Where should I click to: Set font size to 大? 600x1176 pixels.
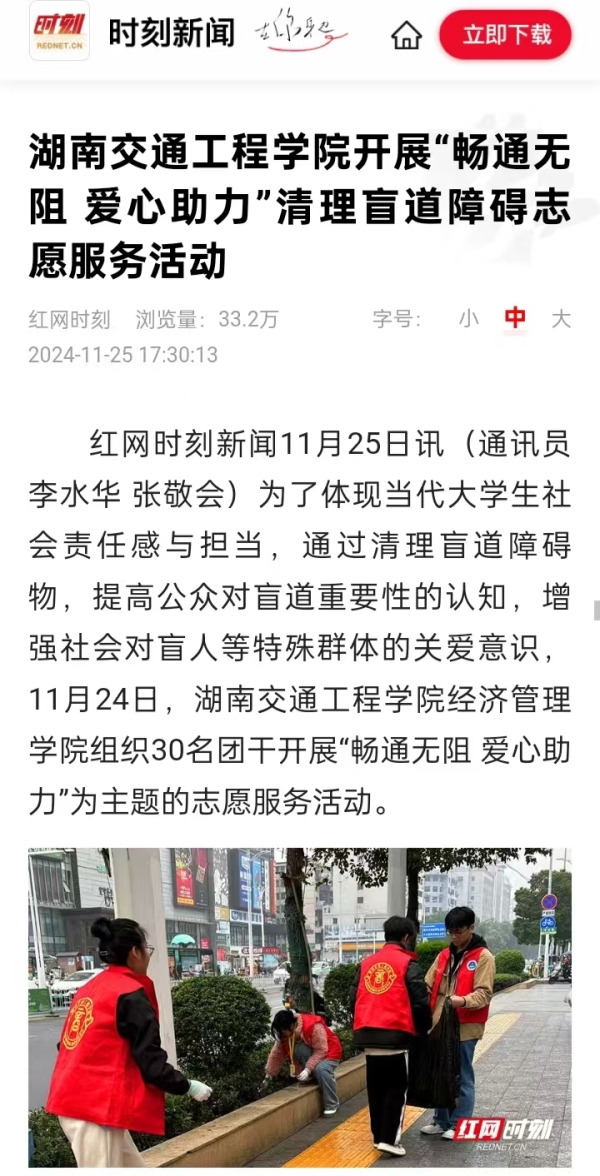click(561, 319)
